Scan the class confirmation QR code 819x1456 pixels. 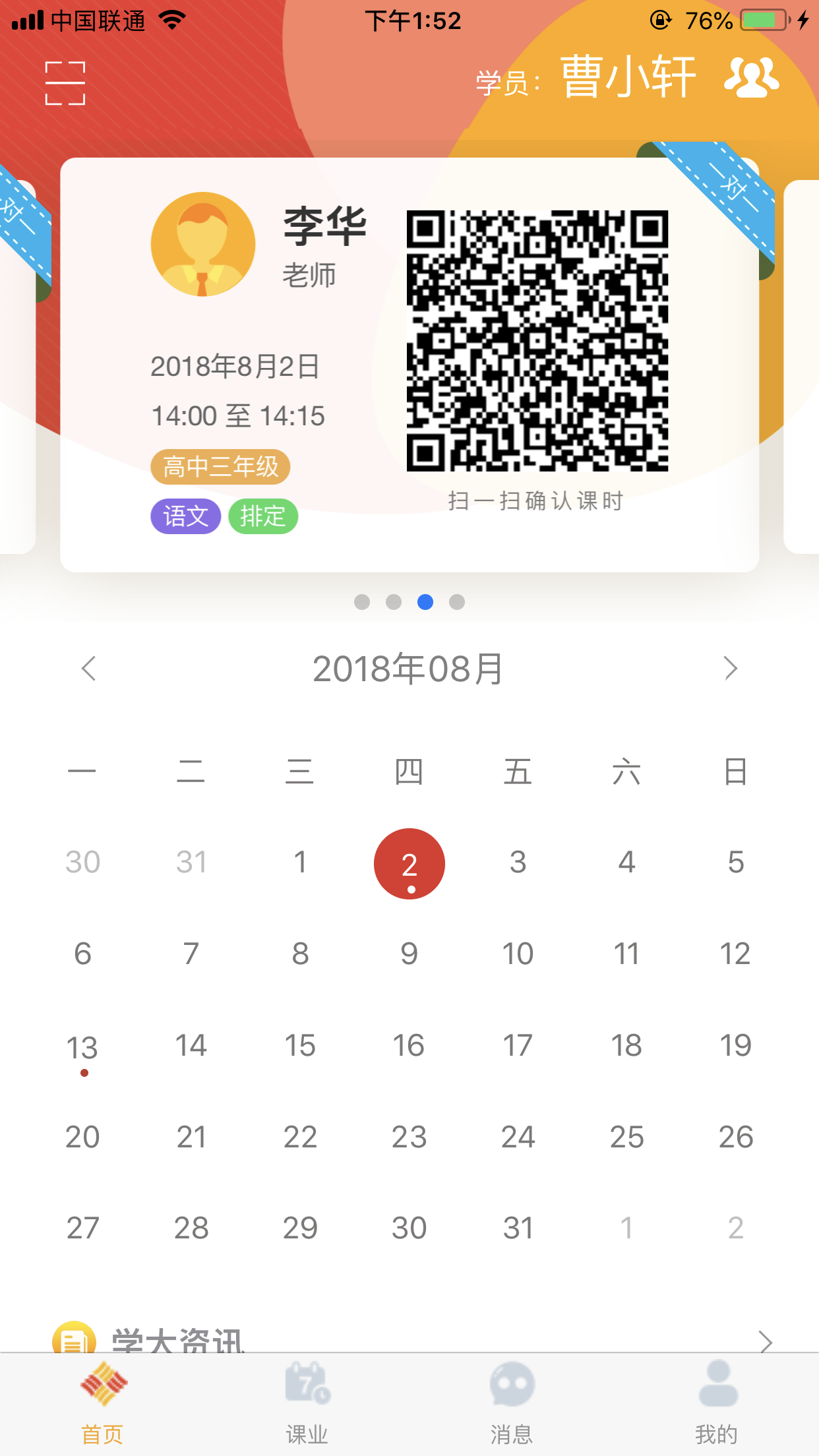[539, 340]
